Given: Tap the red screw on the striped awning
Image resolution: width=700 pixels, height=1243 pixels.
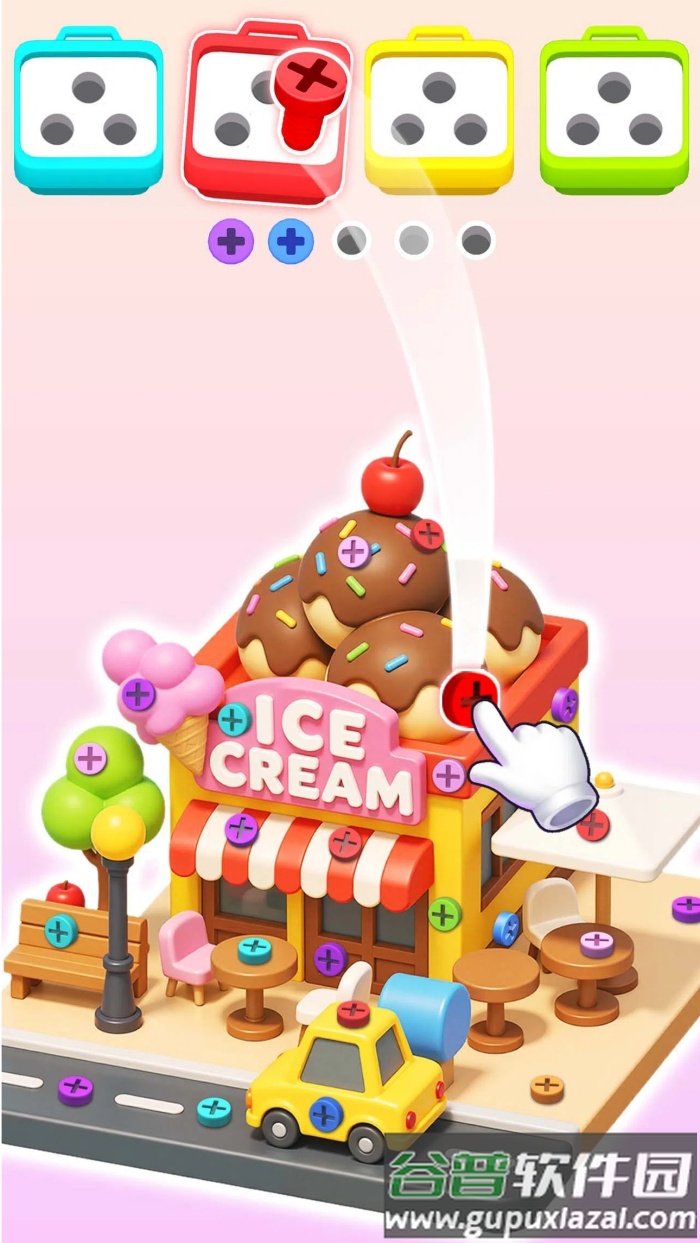Looking at the screenshot, I should (345, 843).
